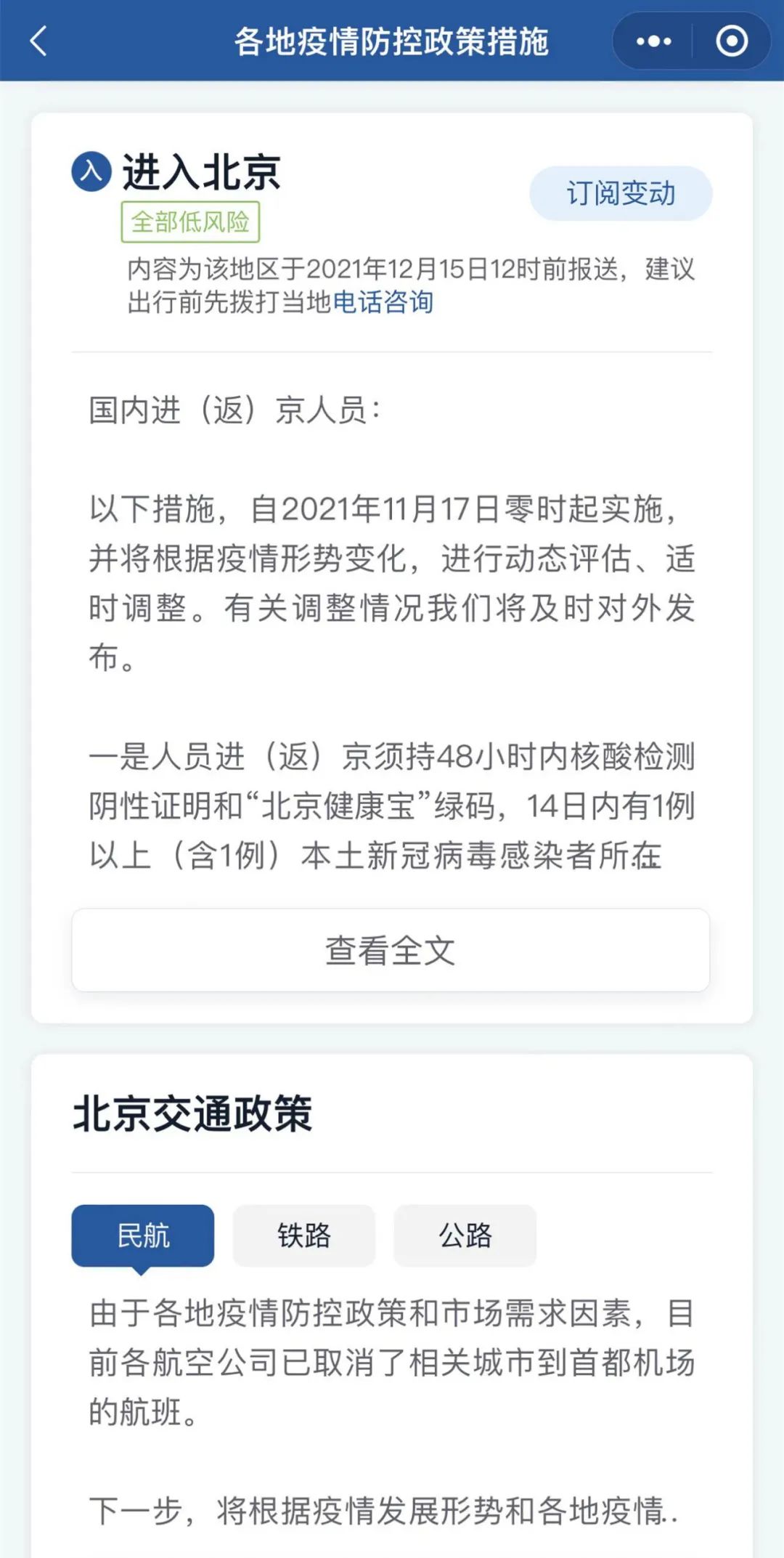This screenshot has width=784, height=1558.
Task: Tap 查看全文 to read the full policy
Action: (x=391, y=950)
